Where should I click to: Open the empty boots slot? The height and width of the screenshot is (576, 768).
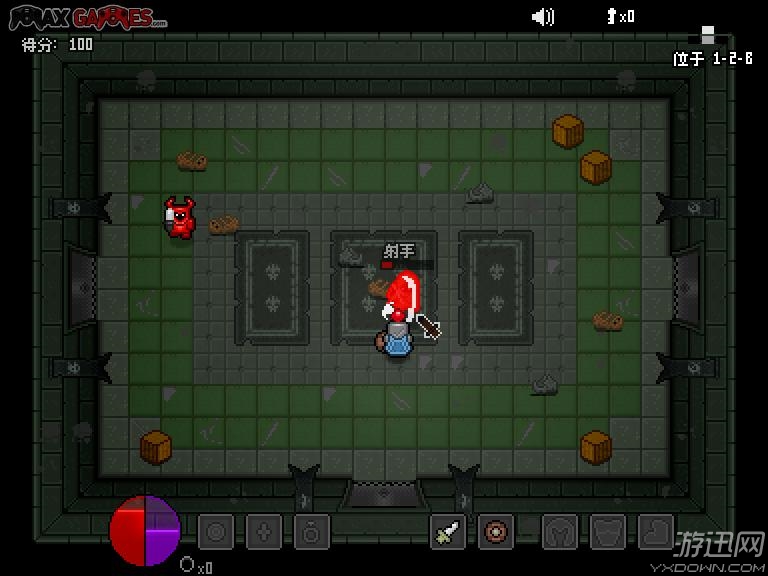[x=656, y=531]
